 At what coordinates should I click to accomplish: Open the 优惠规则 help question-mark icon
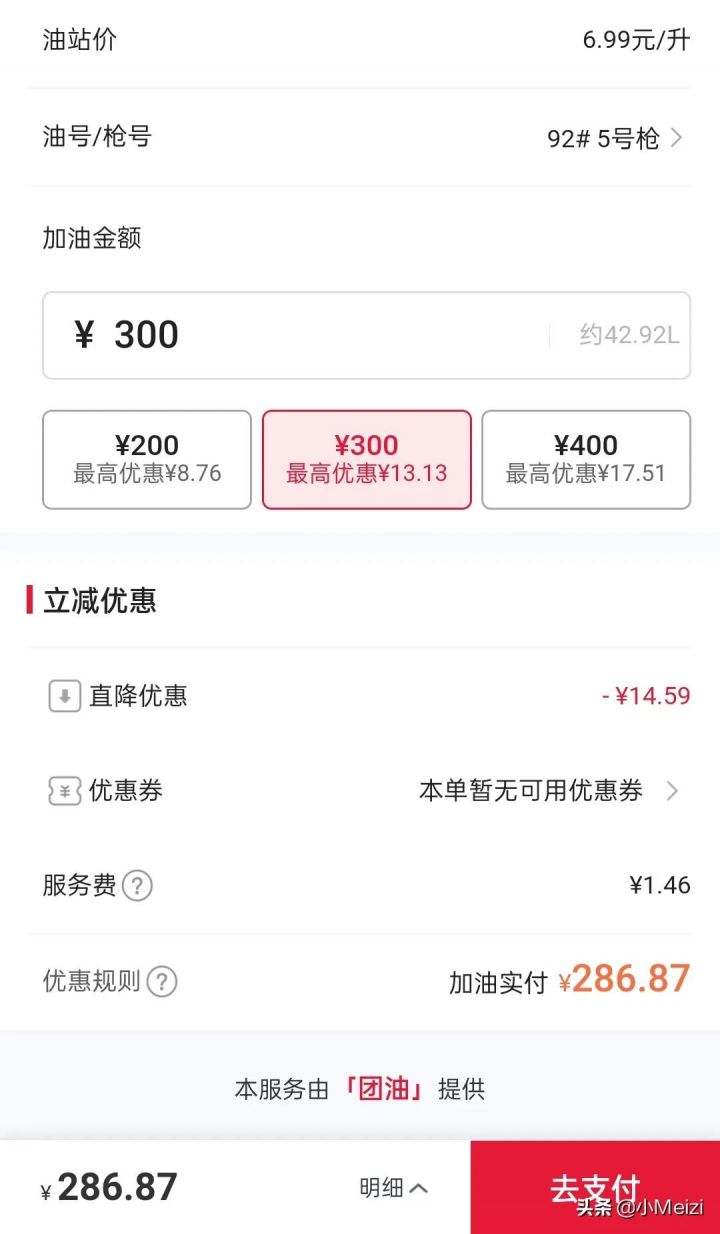pyautogui.click(x=162, y=982)
